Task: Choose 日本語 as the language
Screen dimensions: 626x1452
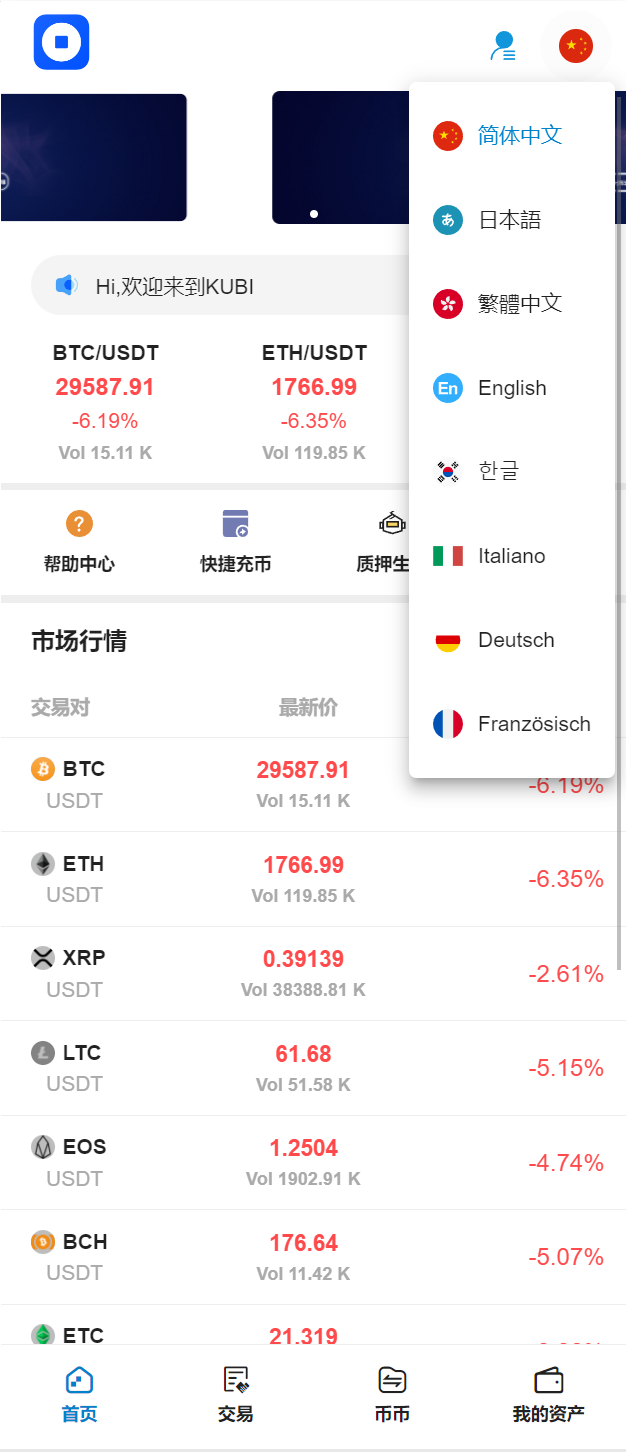Action: point(512,220)
